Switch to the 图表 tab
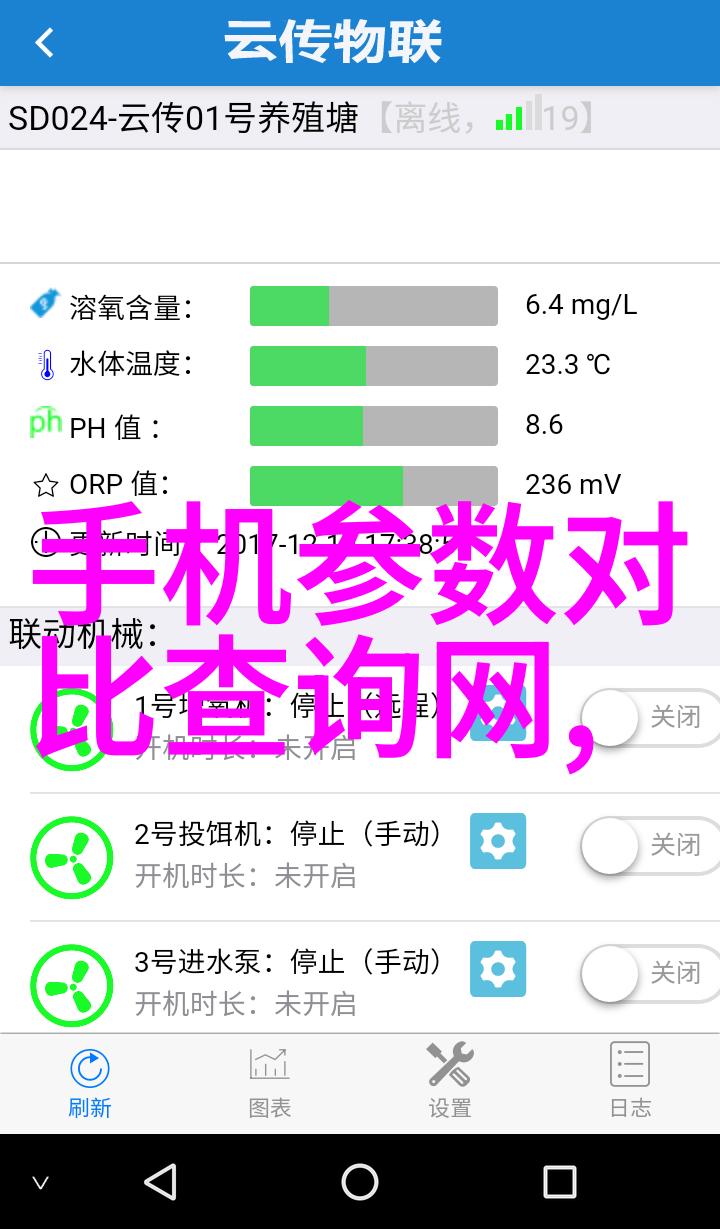The width and height of the screenshot is (720, 1229). (x=270, y=1083)
